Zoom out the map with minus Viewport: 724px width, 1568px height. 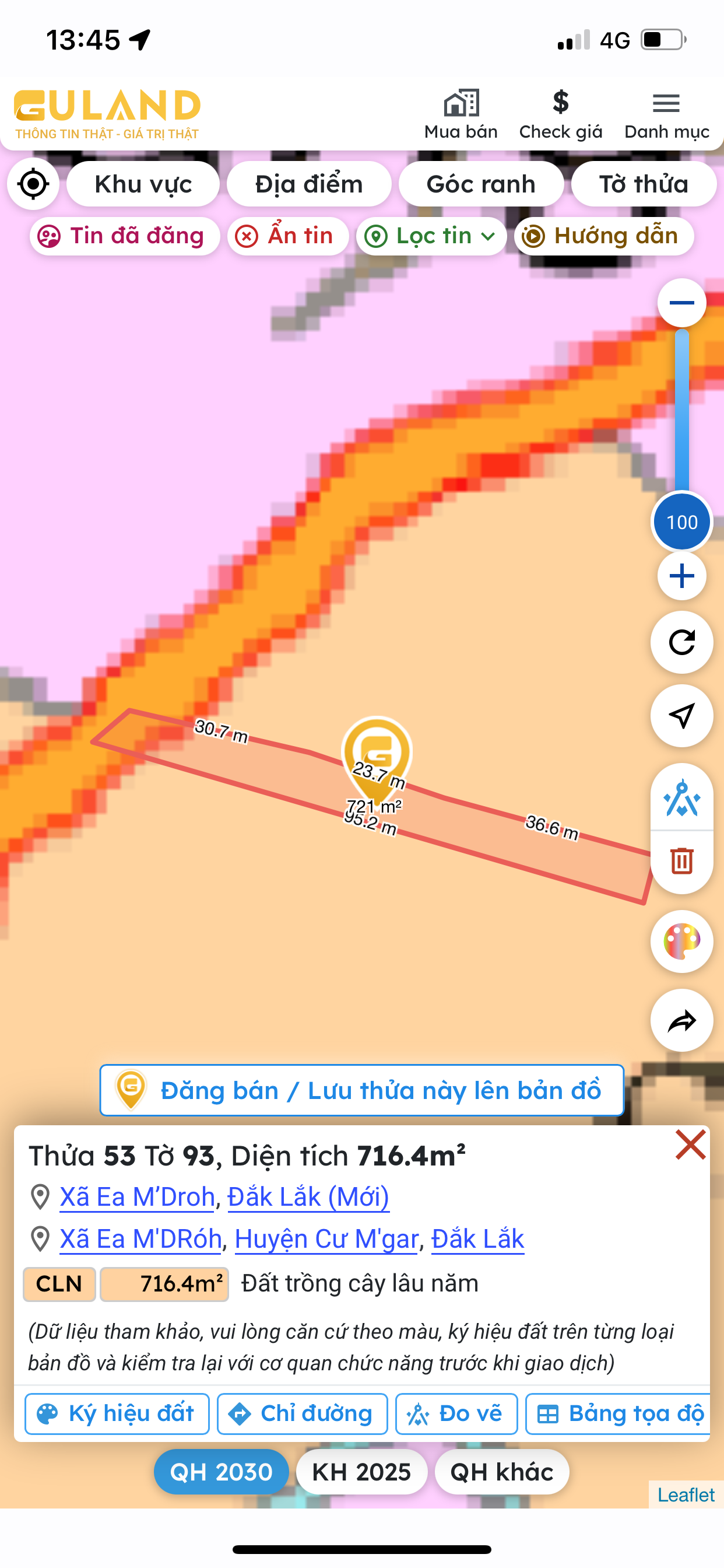pos(681,303)
